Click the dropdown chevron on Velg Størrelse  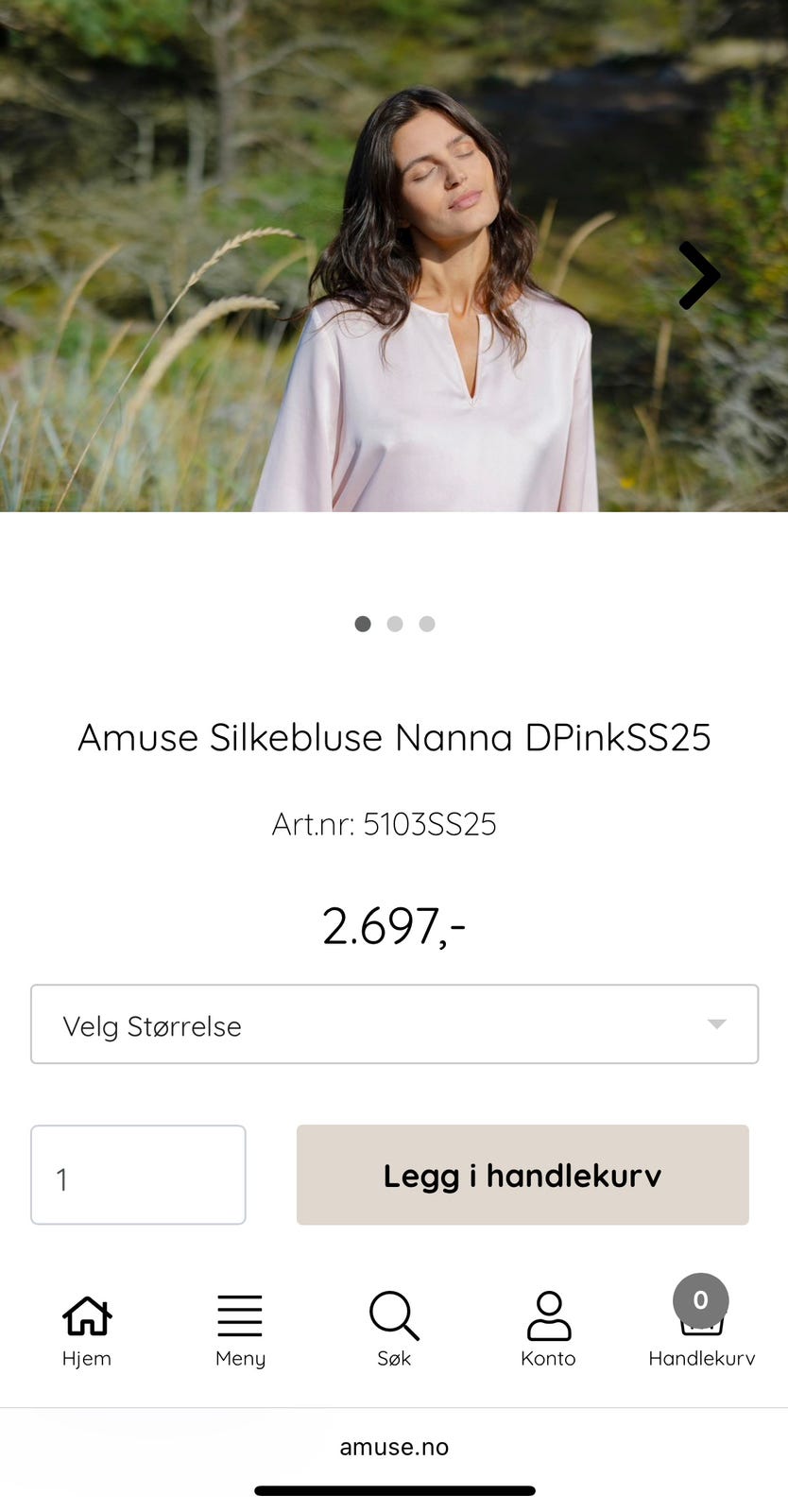pyautogui.click(x=716, y=1024)
